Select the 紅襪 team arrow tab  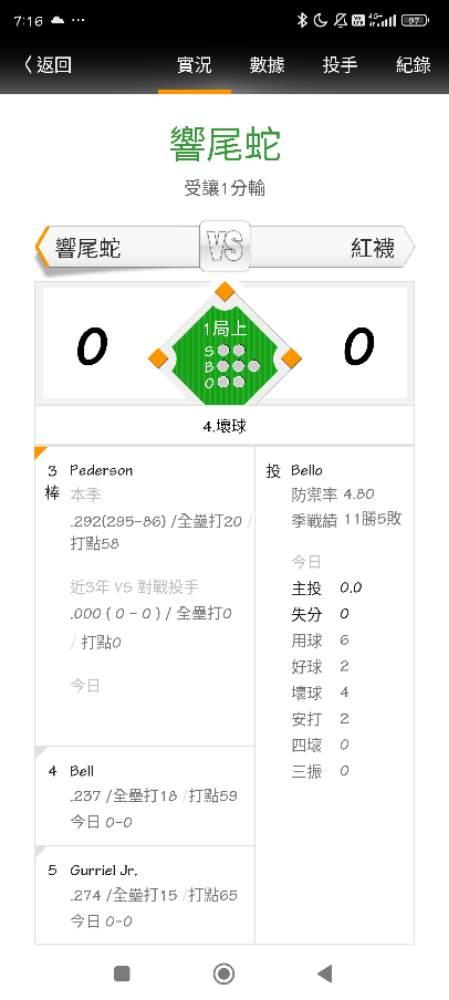(332, 247)
